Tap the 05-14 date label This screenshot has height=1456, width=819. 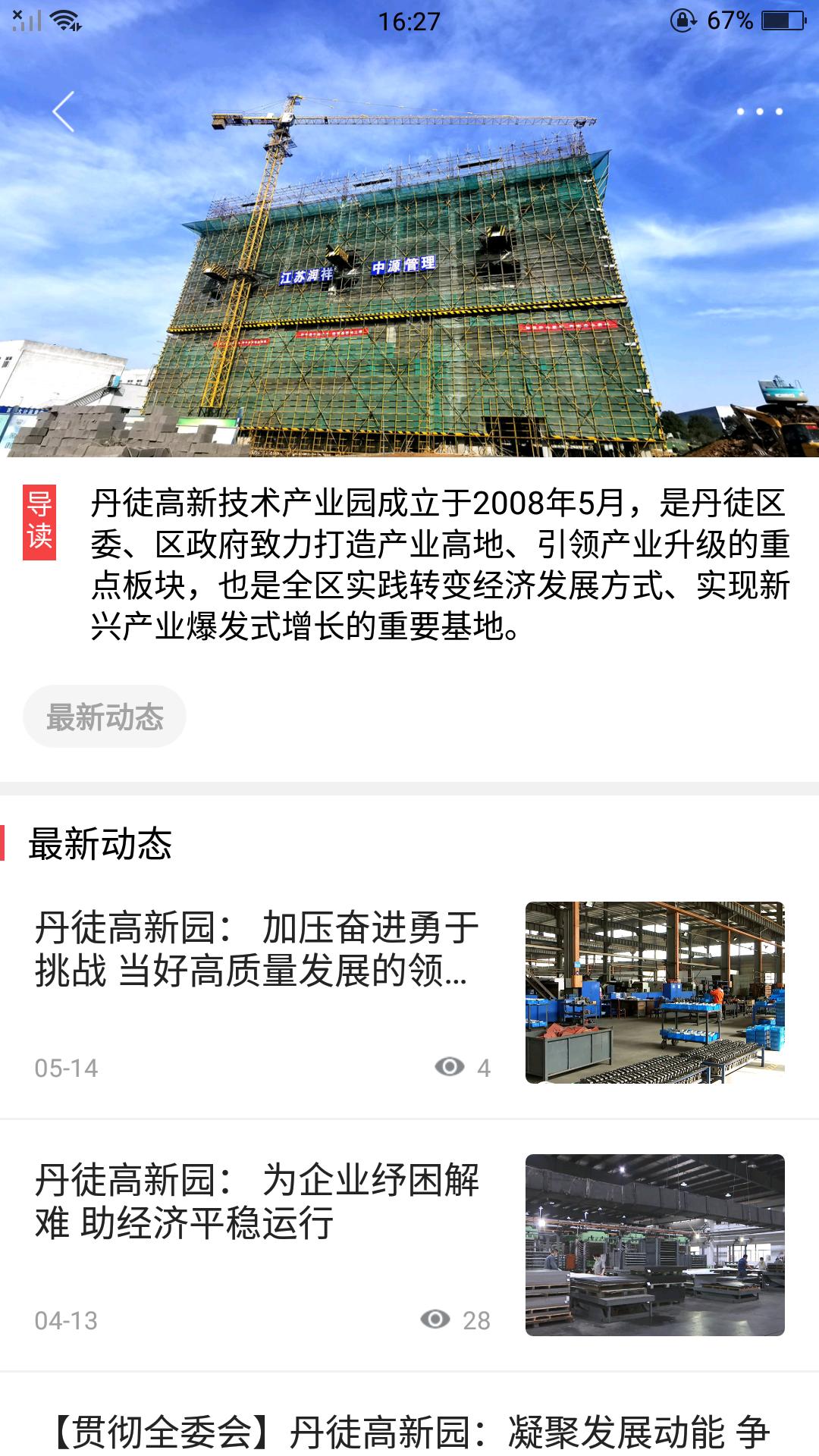point(67,1066)
